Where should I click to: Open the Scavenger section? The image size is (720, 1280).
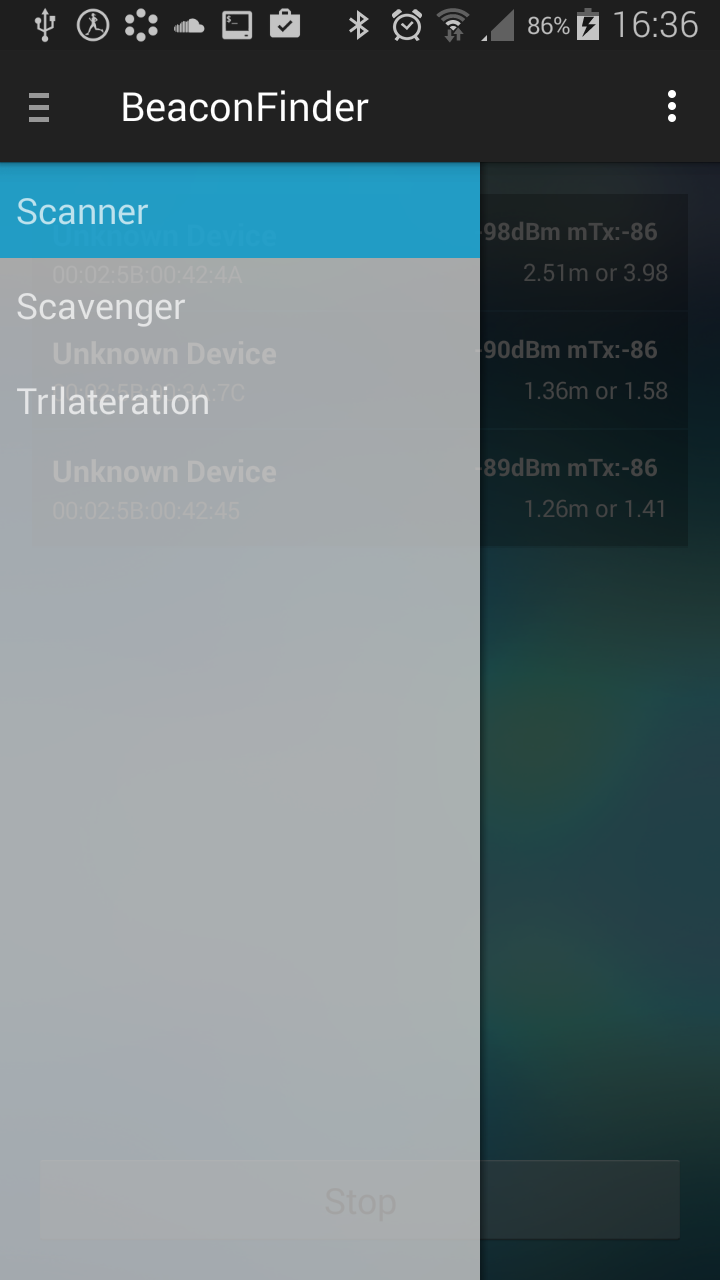coord(239,306)
